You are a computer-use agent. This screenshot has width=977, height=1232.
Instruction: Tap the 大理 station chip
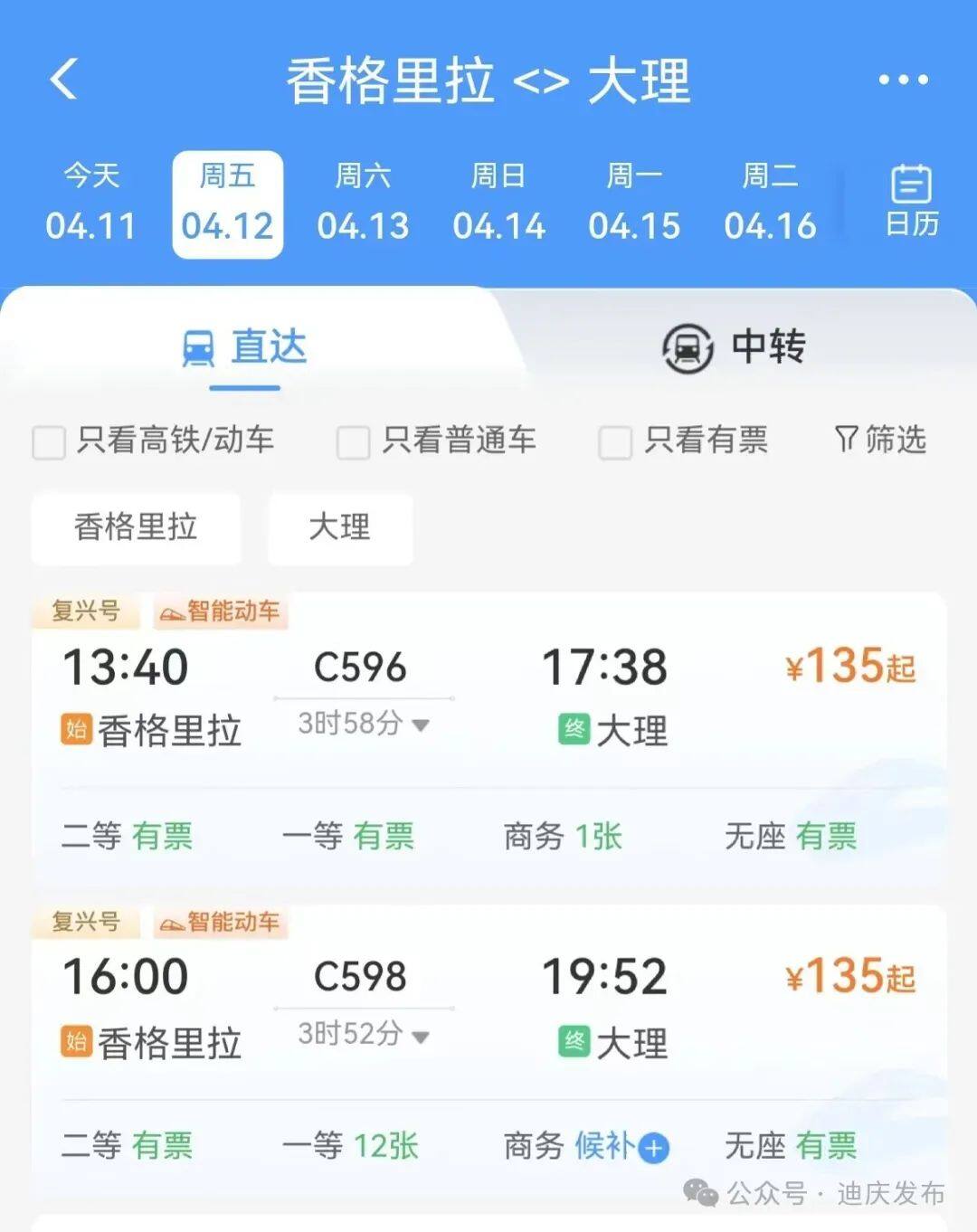[x=339, y=527]
